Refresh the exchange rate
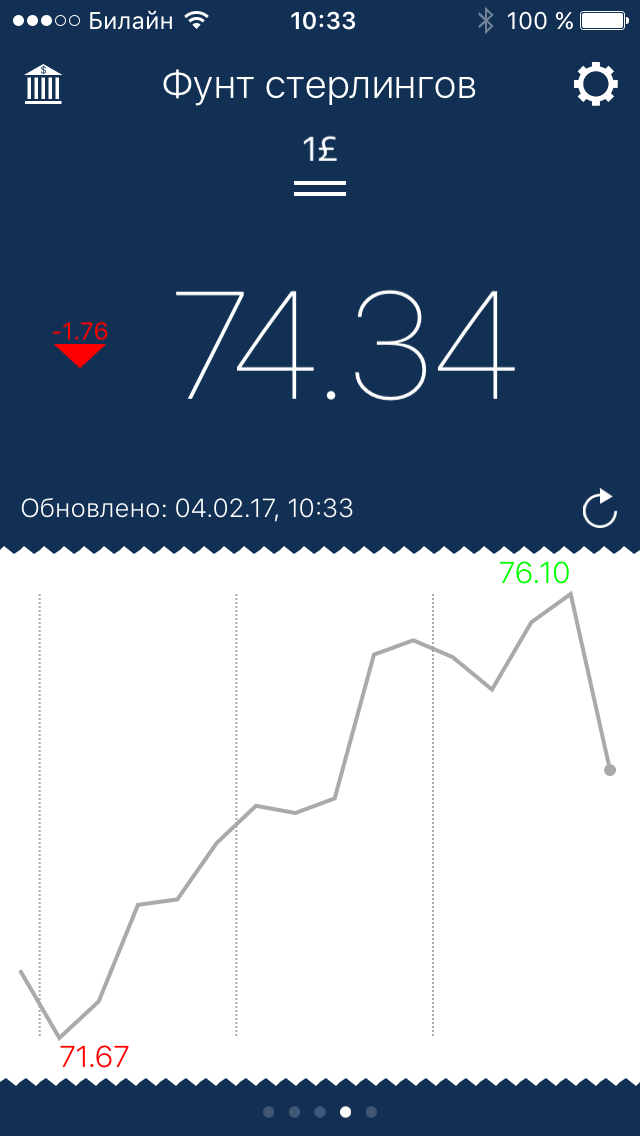 [599, 508]
